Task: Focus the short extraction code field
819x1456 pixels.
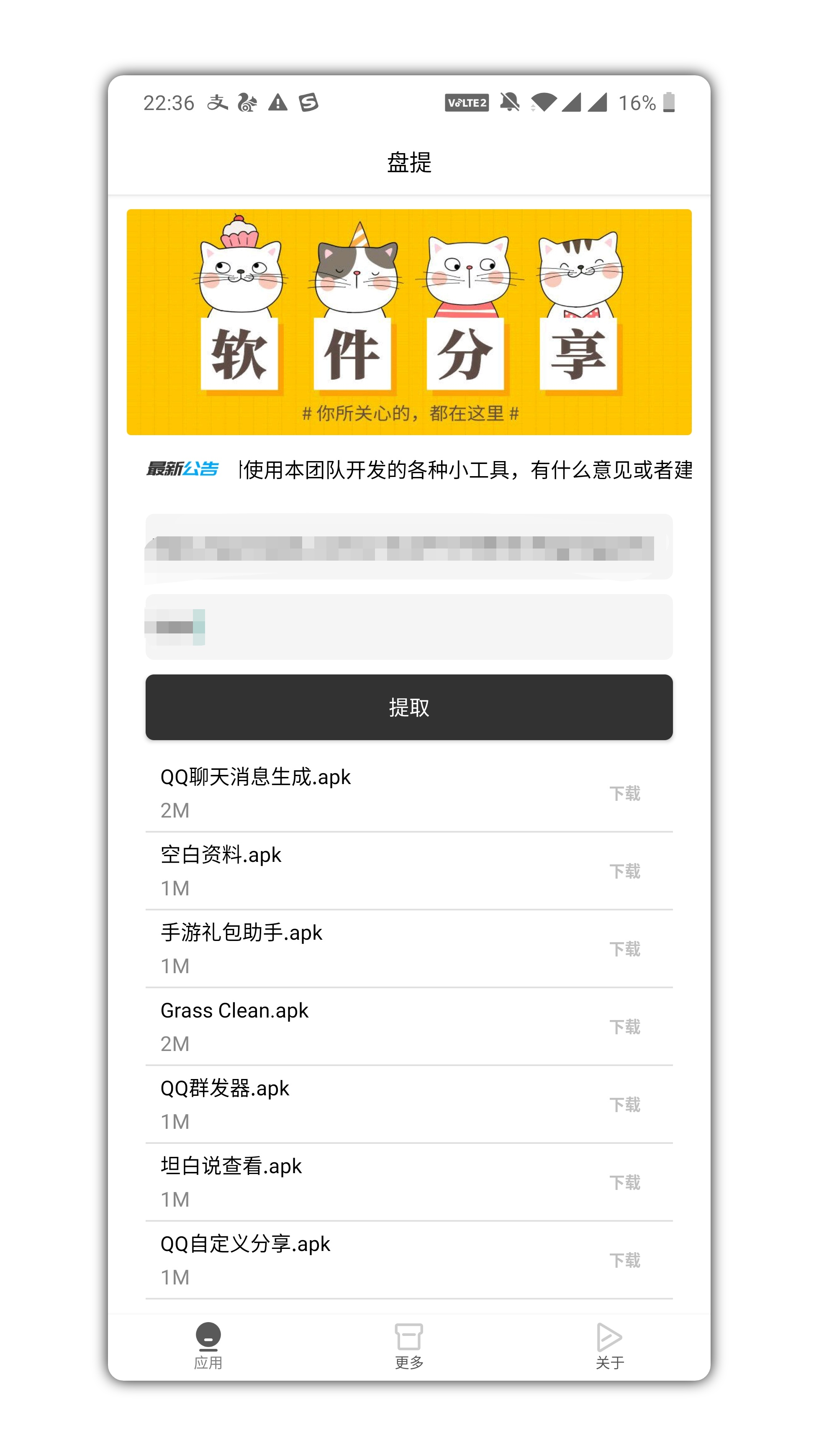Action: [x=408, y=627]
